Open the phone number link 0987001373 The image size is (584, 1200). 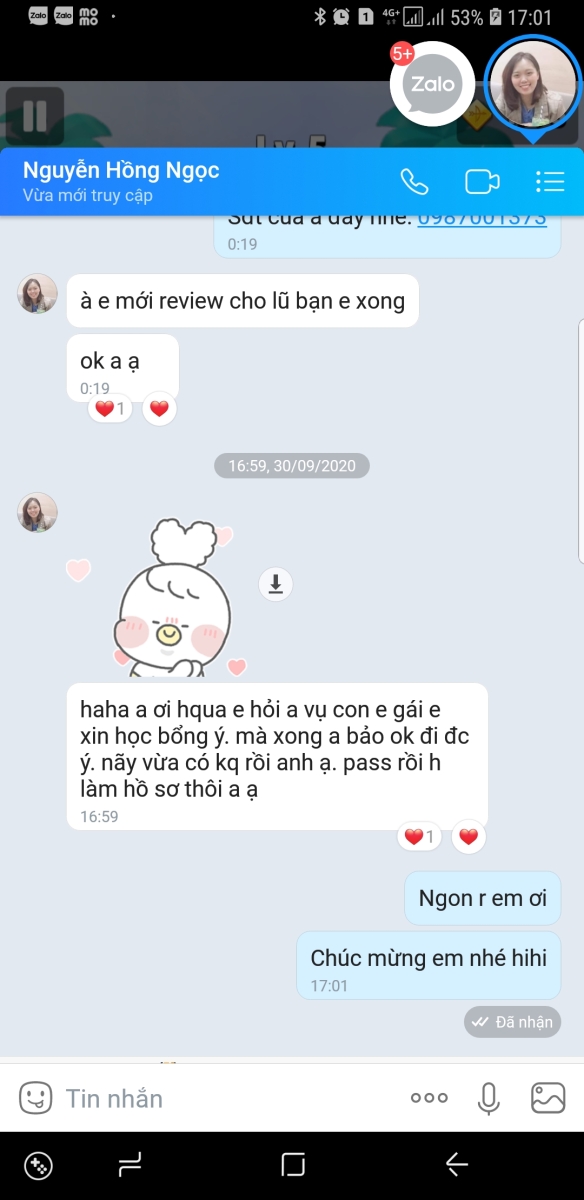tap(482, 218)
